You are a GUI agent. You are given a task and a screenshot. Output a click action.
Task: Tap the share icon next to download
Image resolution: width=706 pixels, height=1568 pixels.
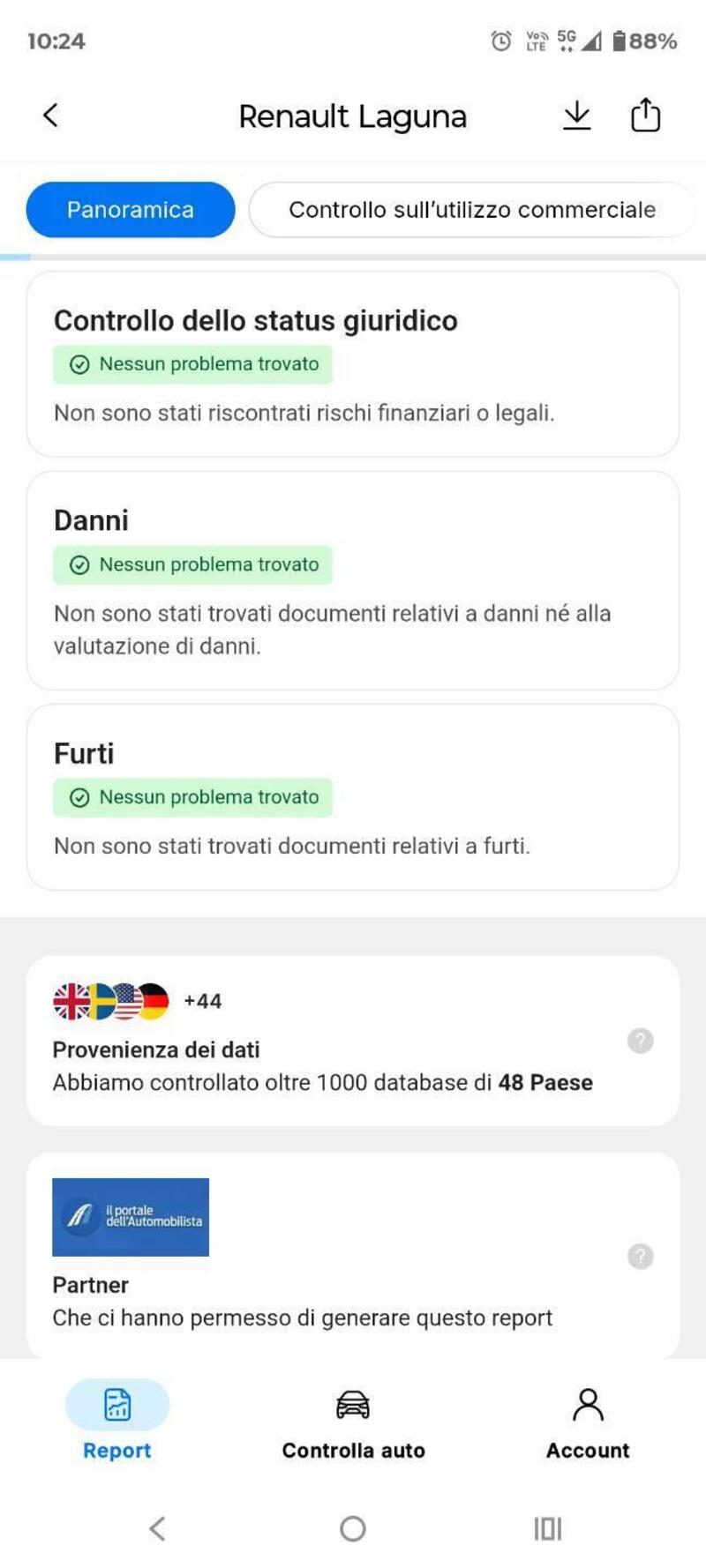point(644,115)
